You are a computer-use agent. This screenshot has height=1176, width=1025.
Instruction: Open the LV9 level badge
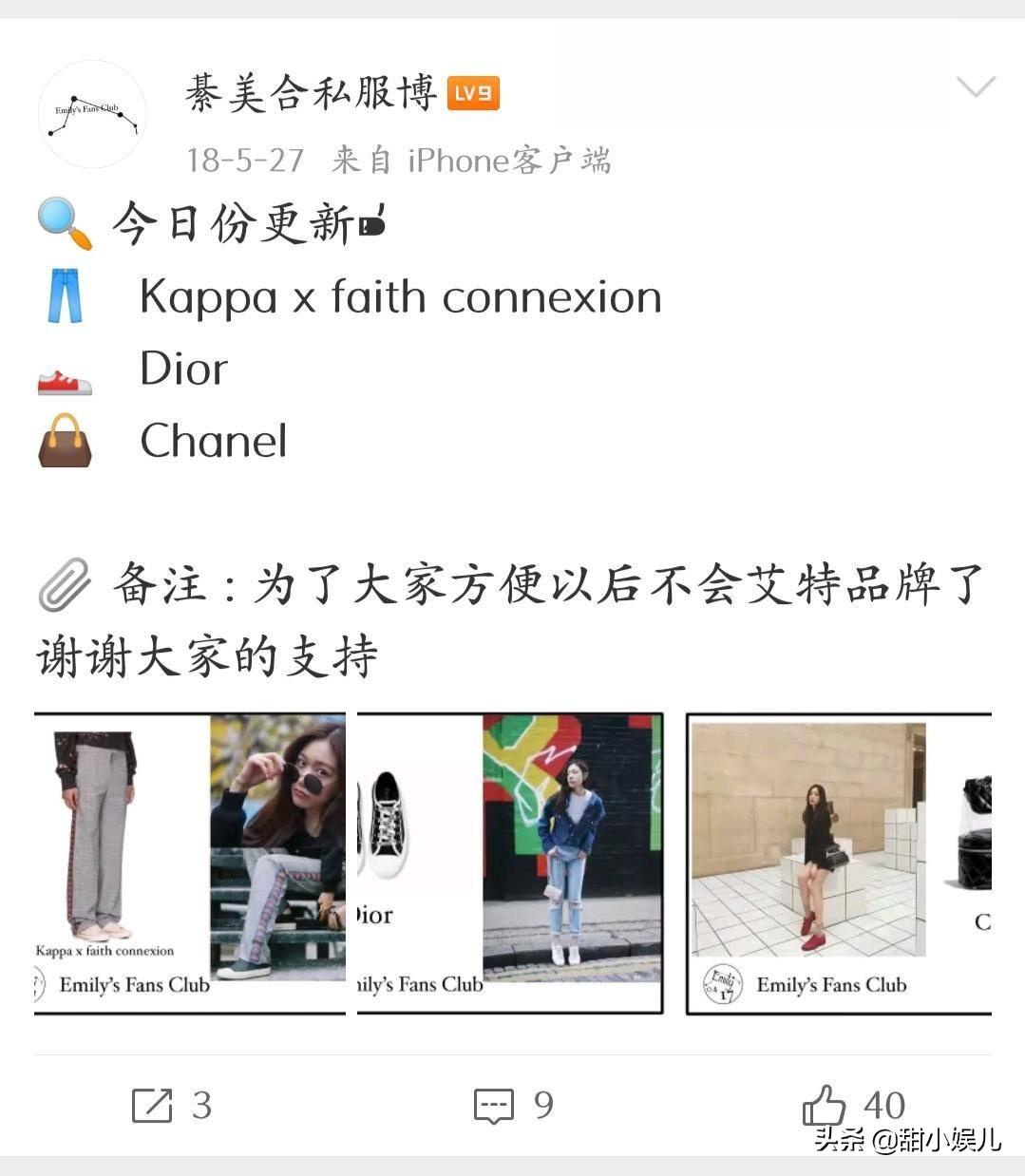click(475, 93)
